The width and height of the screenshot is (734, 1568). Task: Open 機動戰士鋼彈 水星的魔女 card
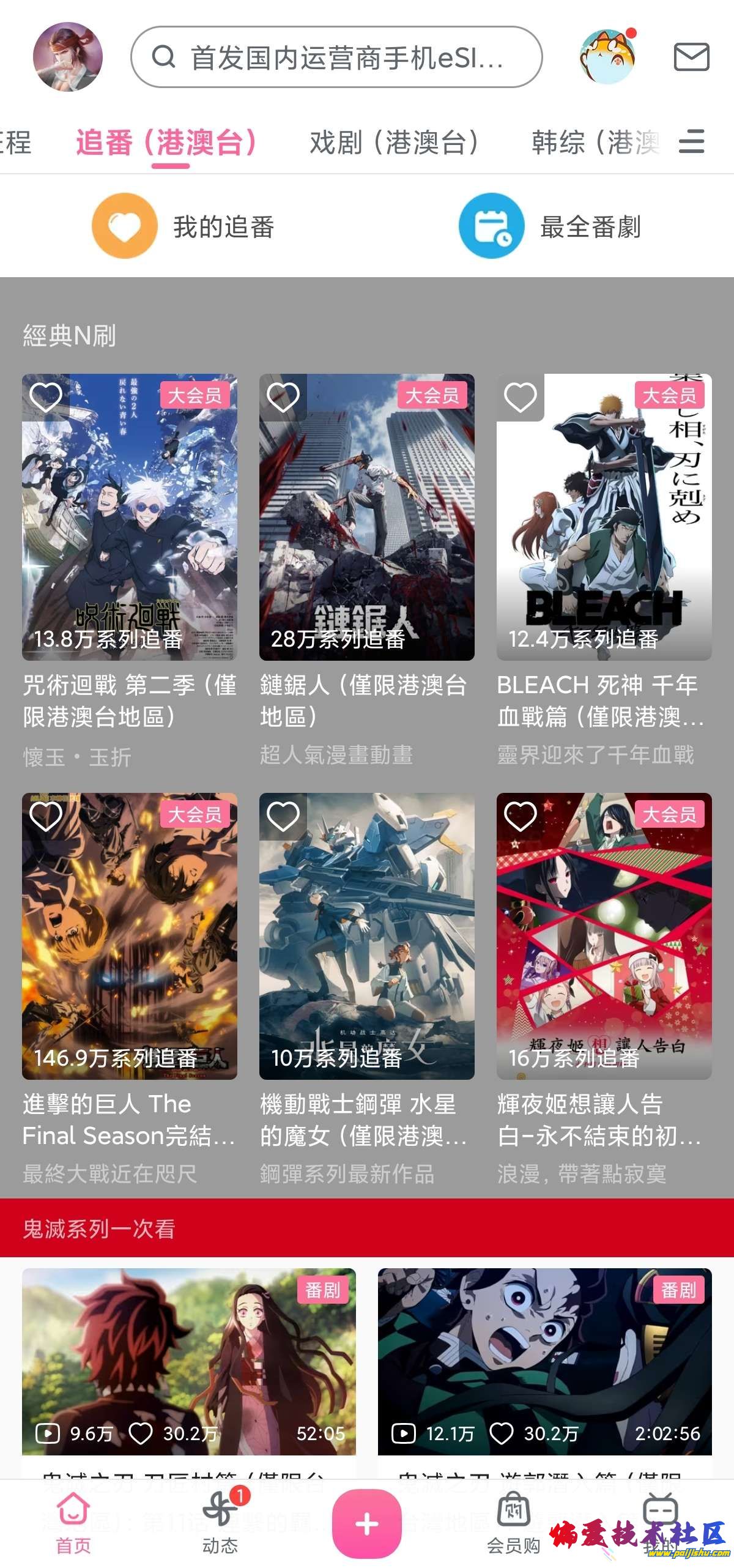tap(366, 936)
